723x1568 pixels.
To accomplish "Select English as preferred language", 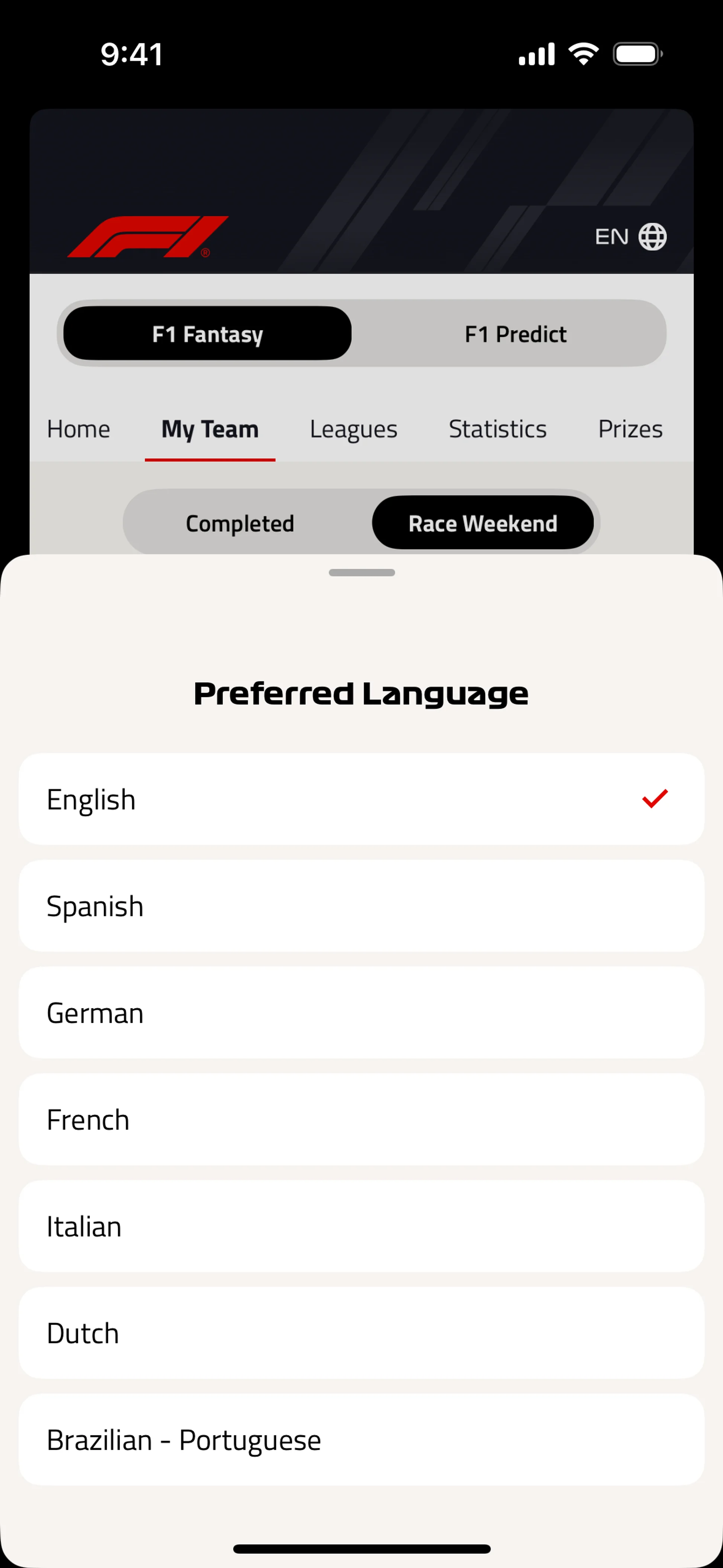I will coord(361,799).
